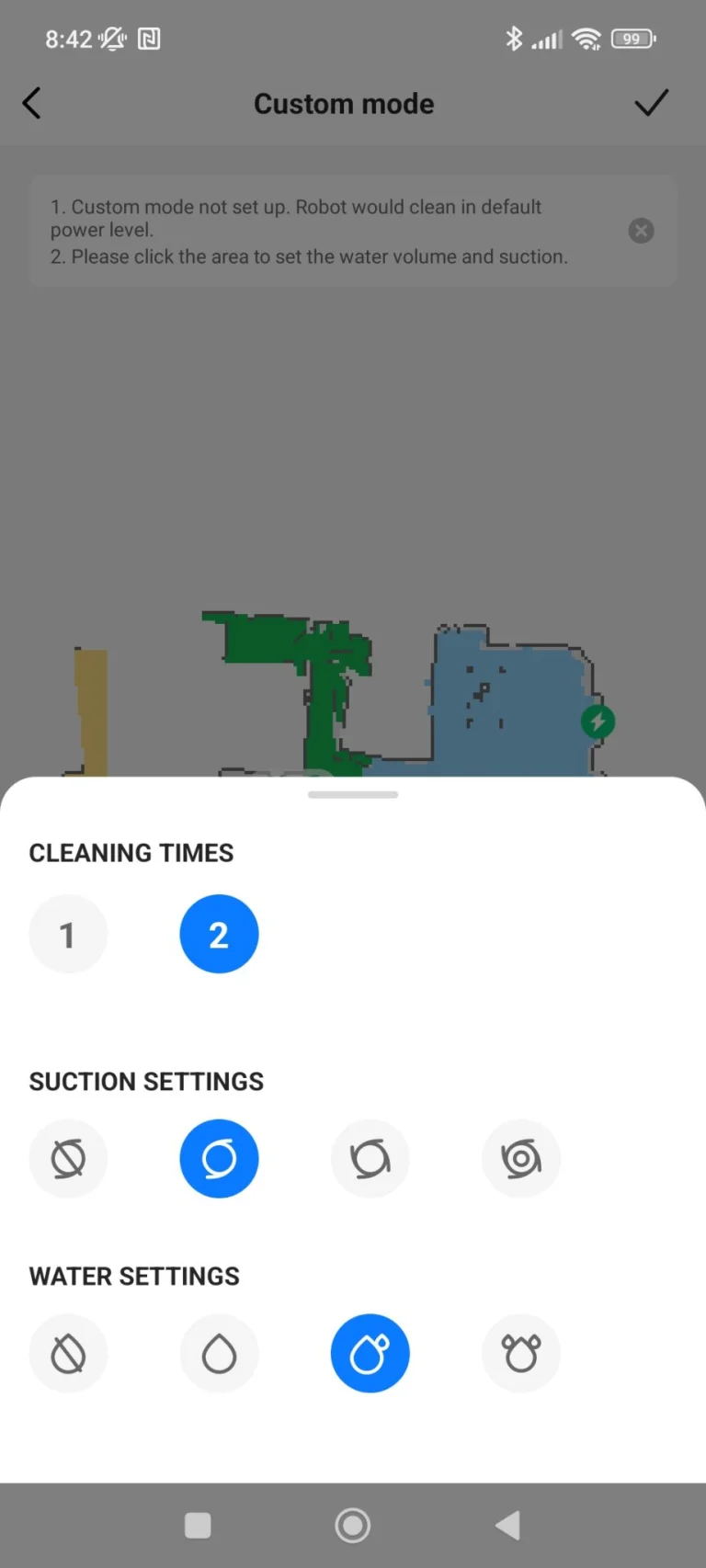The width and height of the screenshot is (706, 1568).
Task: Choose the highest water level
Action: tap(520, 1354)
